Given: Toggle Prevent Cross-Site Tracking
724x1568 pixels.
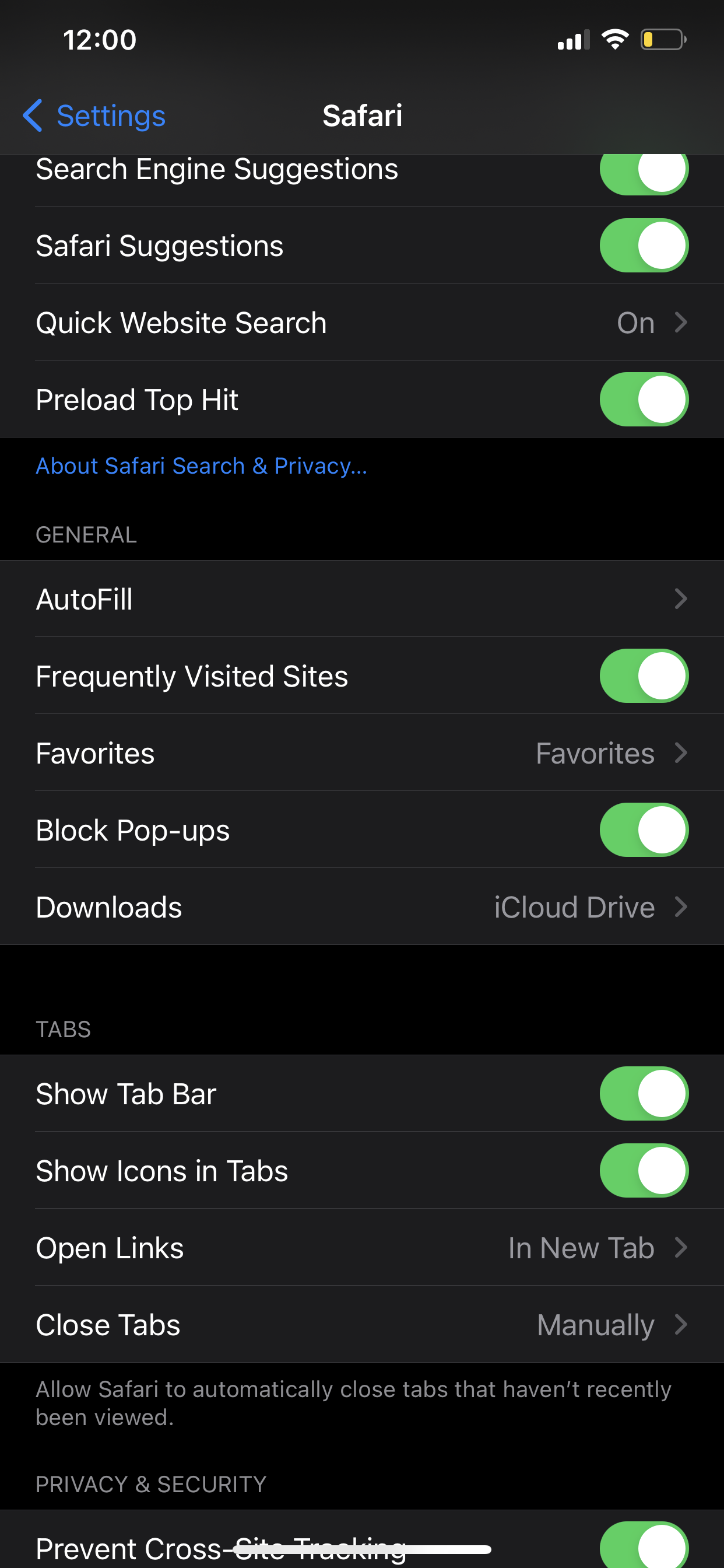Looking at the screenshot, I should [x=643, y=1546].
